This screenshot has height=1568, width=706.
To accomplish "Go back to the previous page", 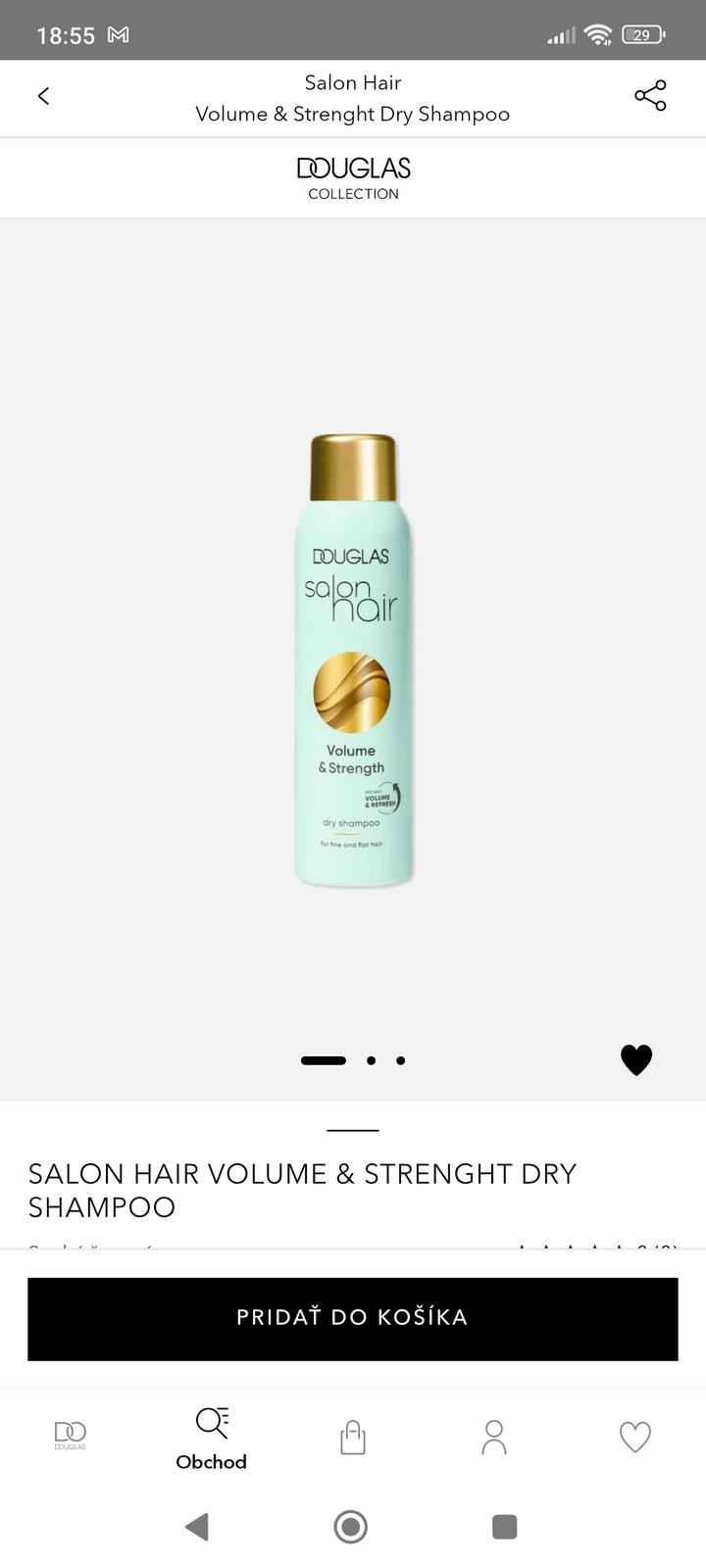I will pos(43,96).
